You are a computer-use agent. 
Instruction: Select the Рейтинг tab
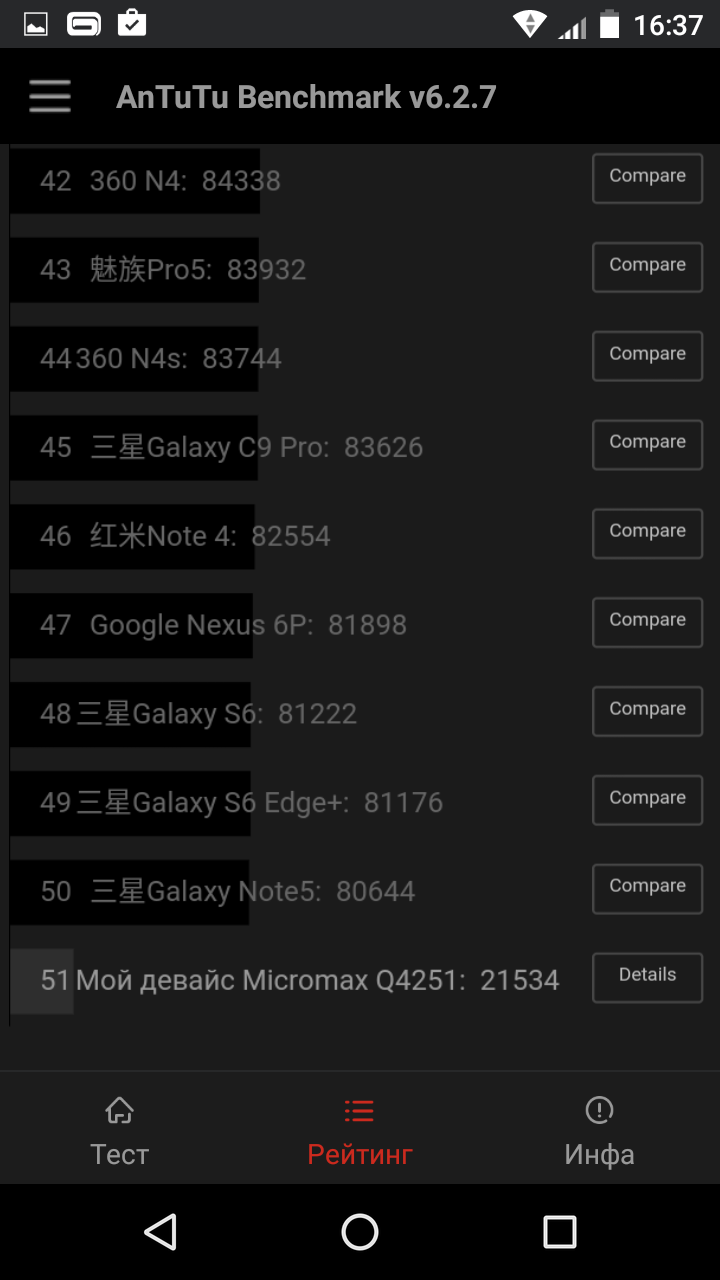tap(360, 1130)
